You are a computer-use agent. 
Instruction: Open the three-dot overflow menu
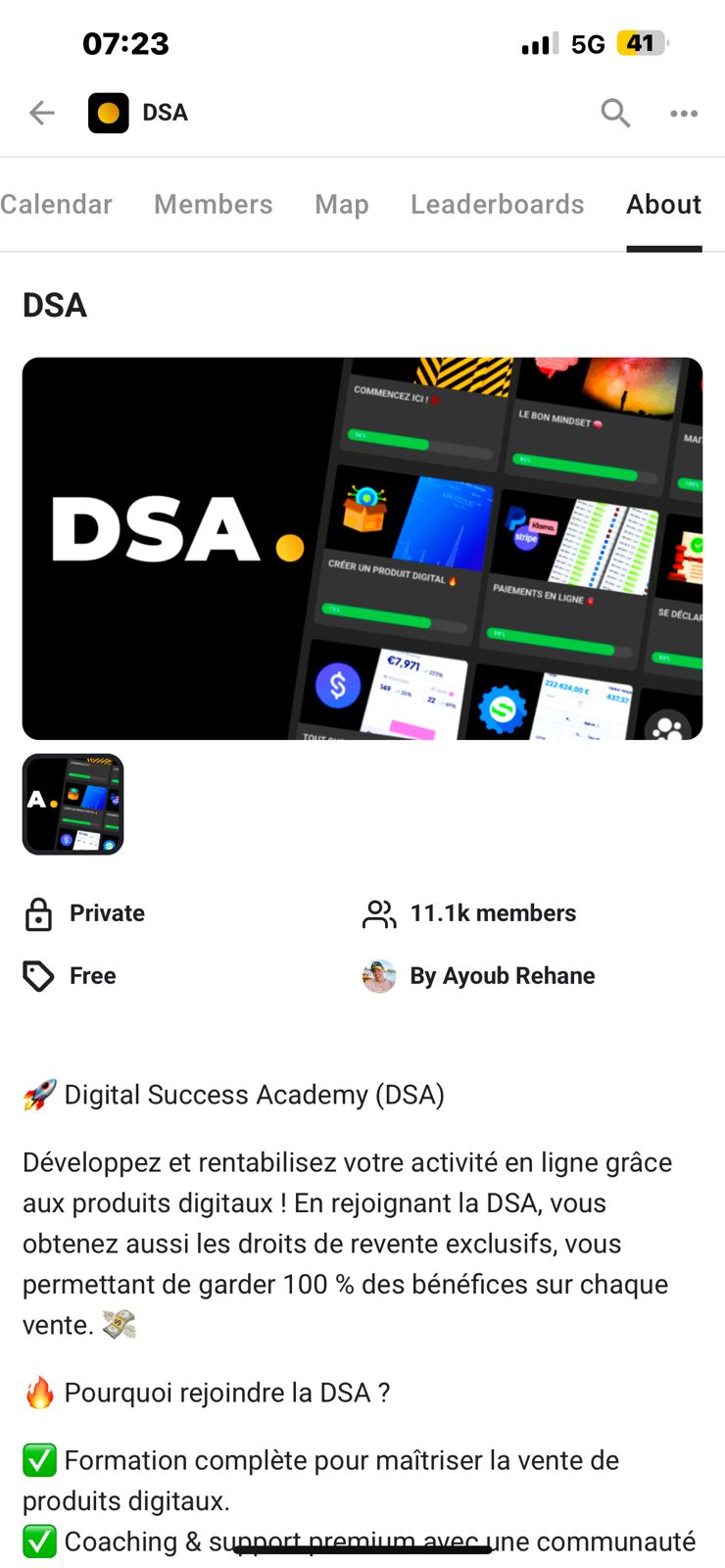click(684, 113)
